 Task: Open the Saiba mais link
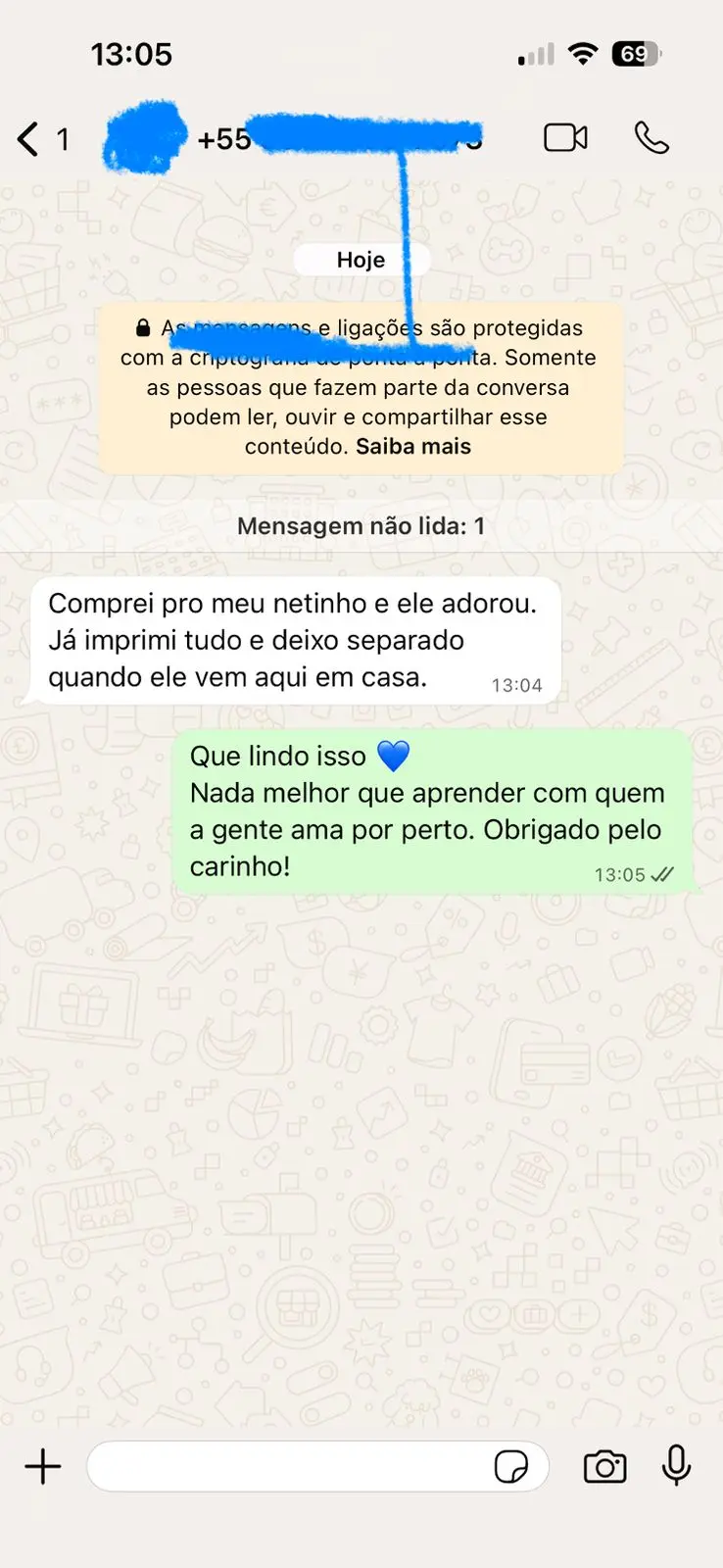(x=413, y=447)
